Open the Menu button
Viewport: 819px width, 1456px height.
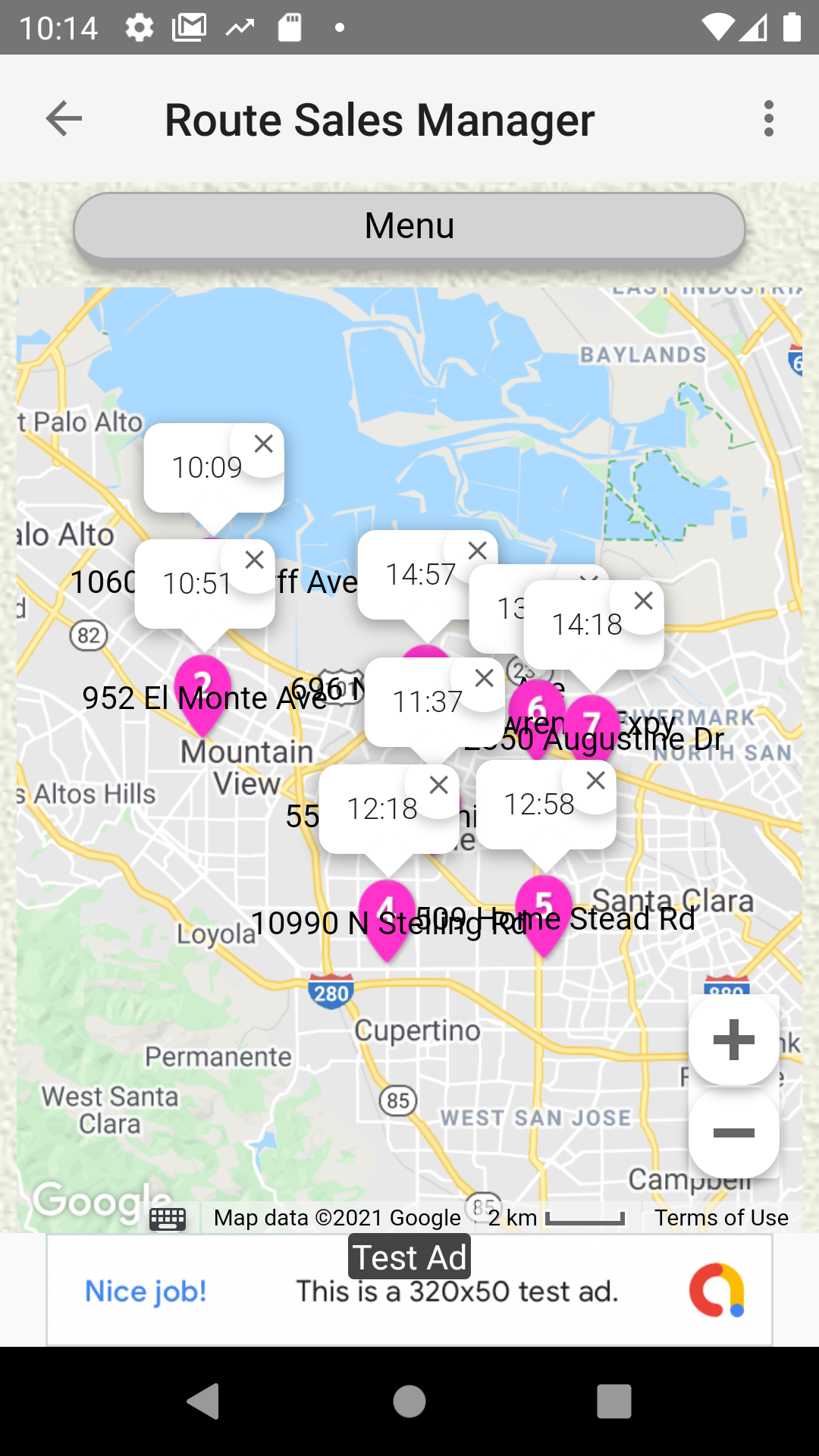409,226
